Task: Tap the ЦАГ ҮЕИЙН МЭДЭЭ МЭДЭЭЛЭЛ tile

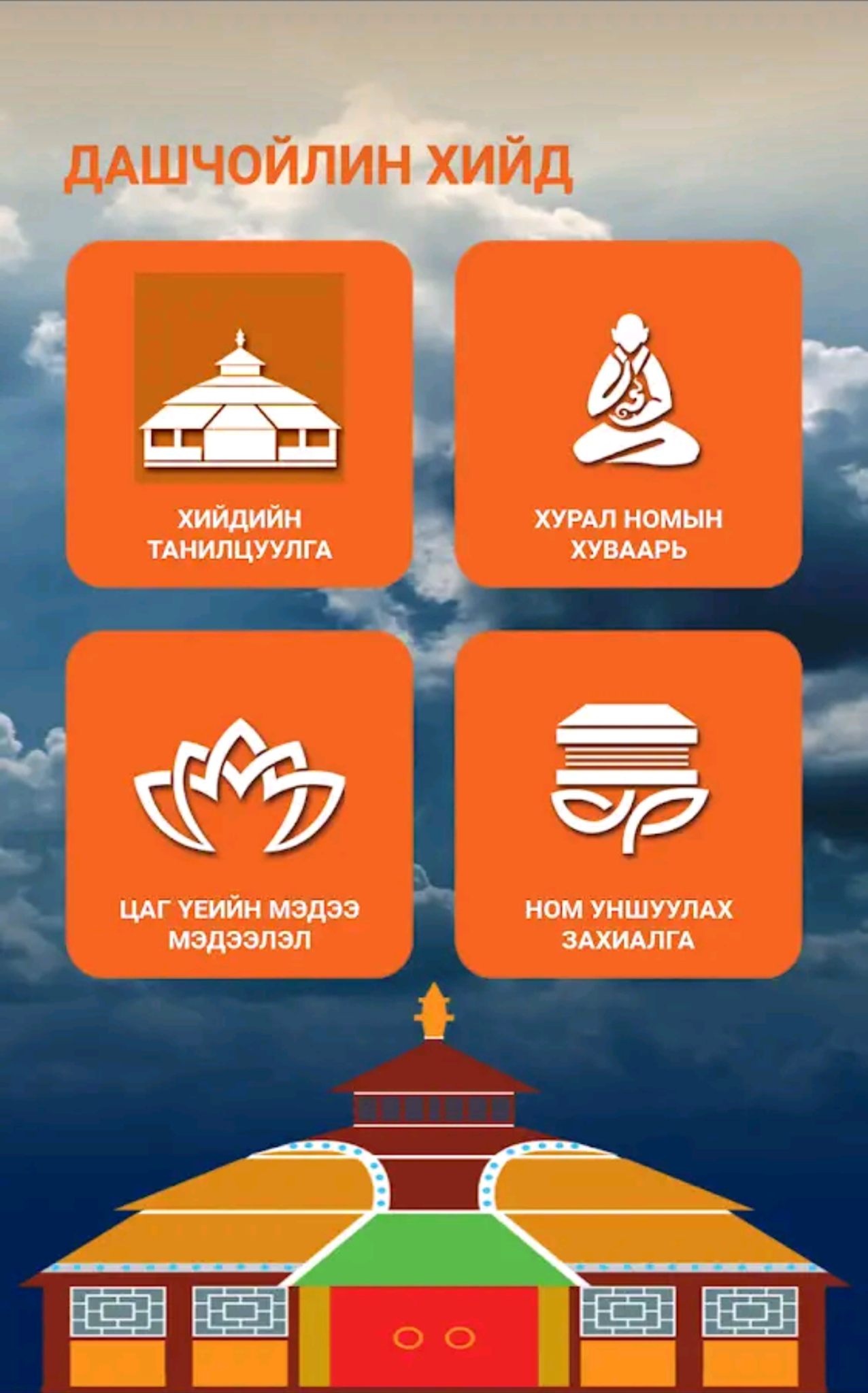Action: [x=239, y=804]
